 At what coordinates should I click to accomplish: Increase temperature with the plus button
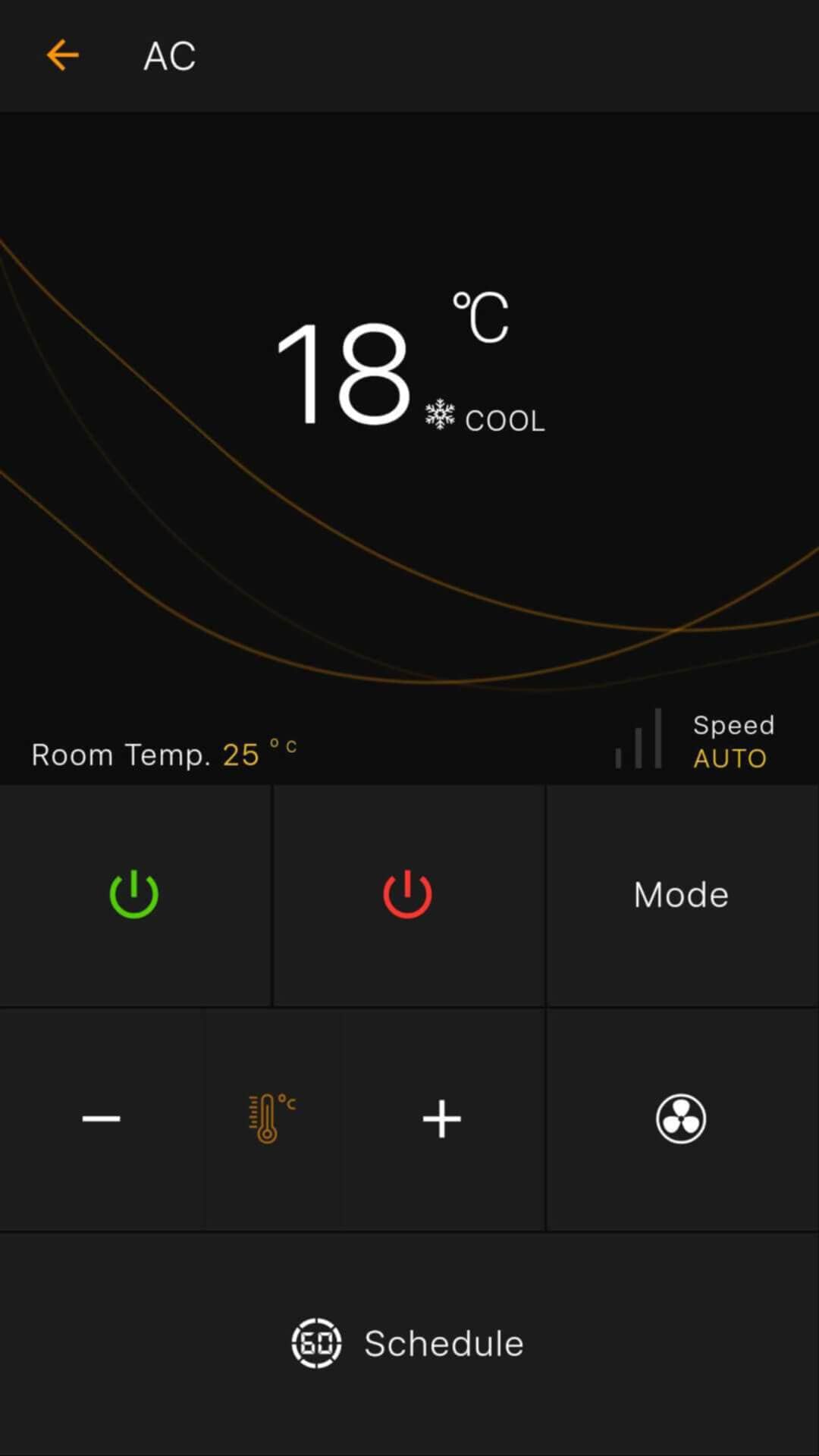coord(442,1119)
